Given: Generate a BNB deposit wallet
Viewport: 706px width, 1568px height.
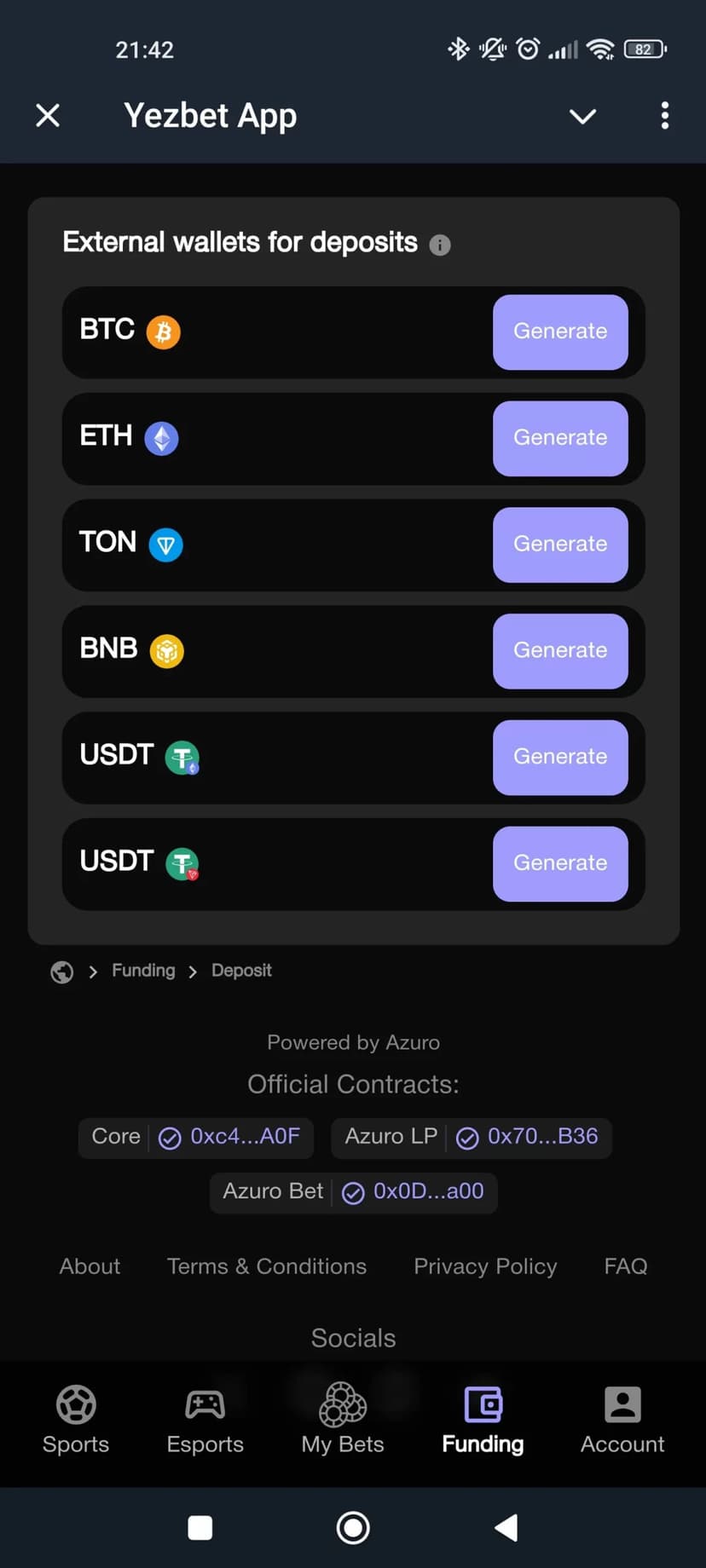Looking at the screenshot, I should [x=559, y=651].
